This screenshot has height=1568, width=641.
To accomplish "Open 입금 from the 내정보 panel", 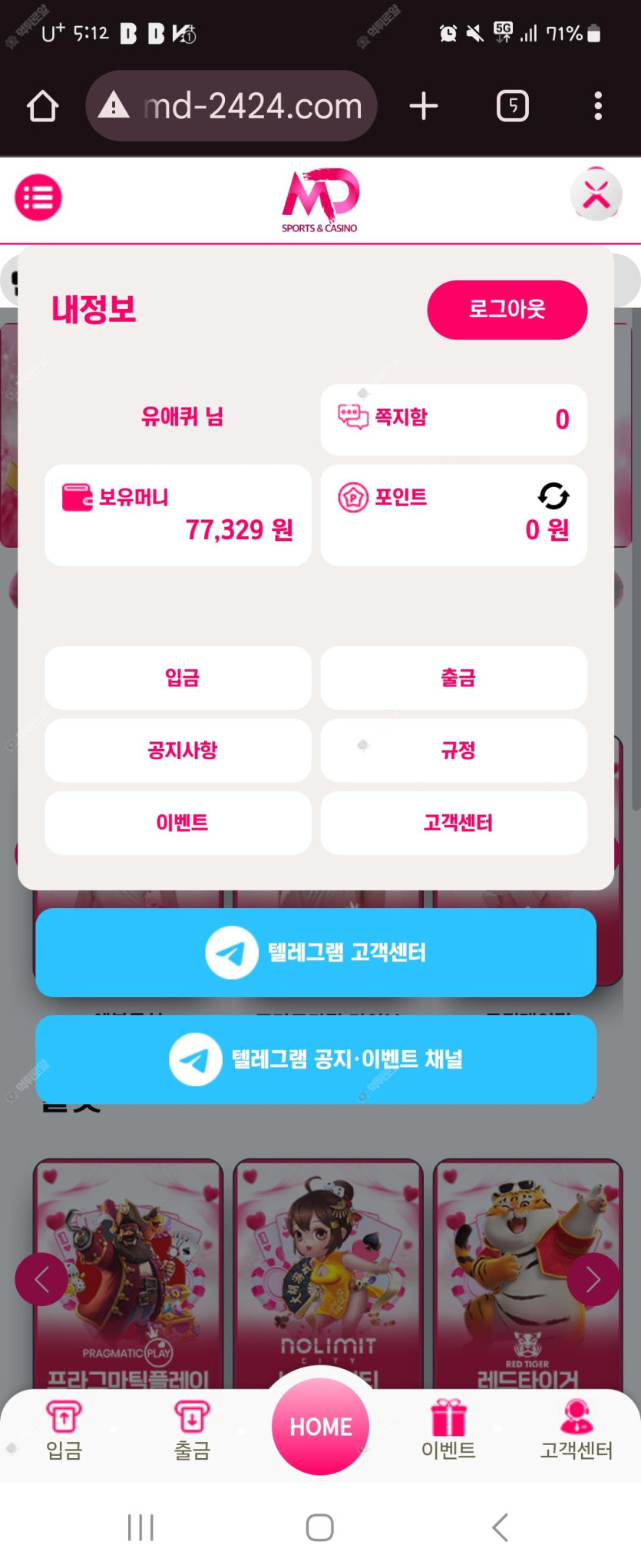I will pyautogui.click(x=178, y=677).
